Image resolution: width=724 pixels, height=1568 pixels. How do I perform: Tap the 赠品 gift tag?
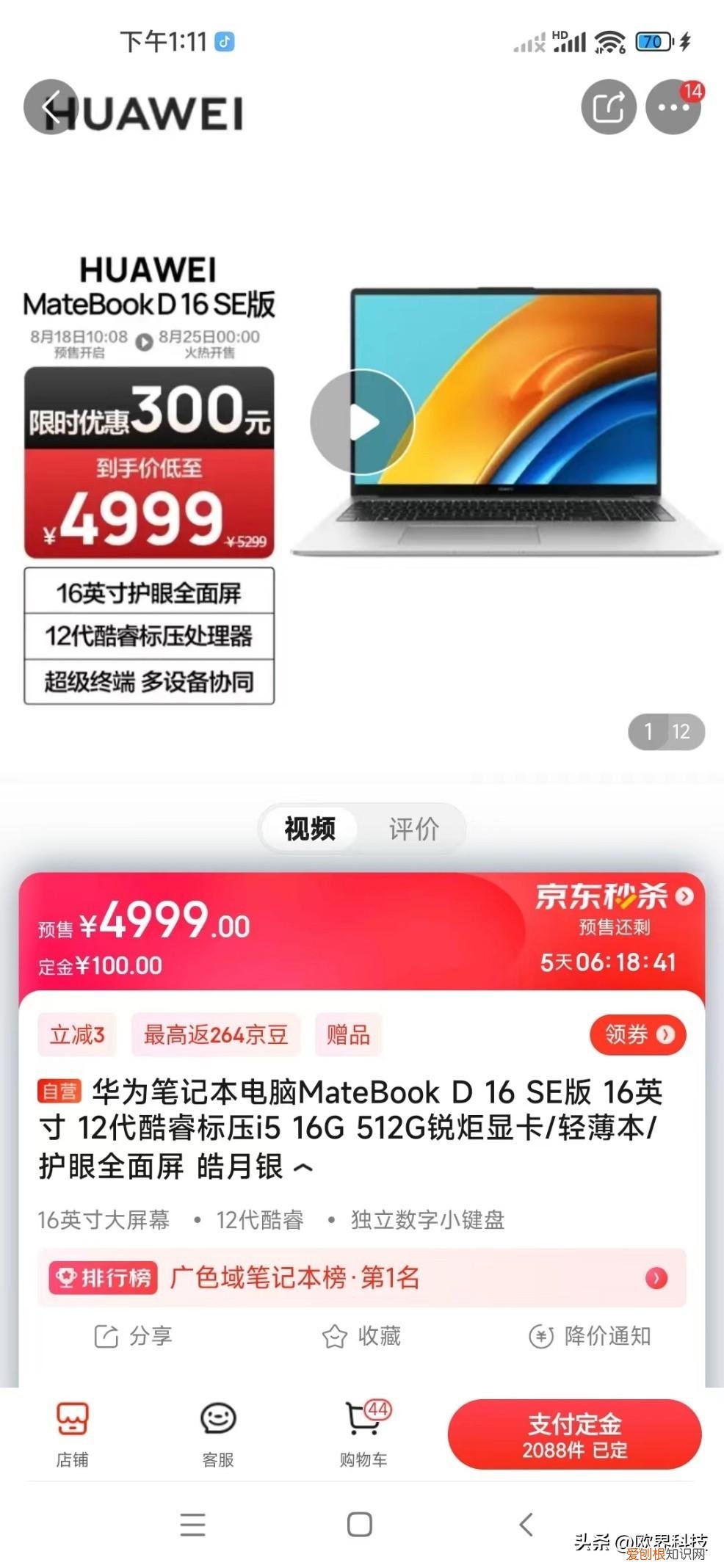[348, 1034]
